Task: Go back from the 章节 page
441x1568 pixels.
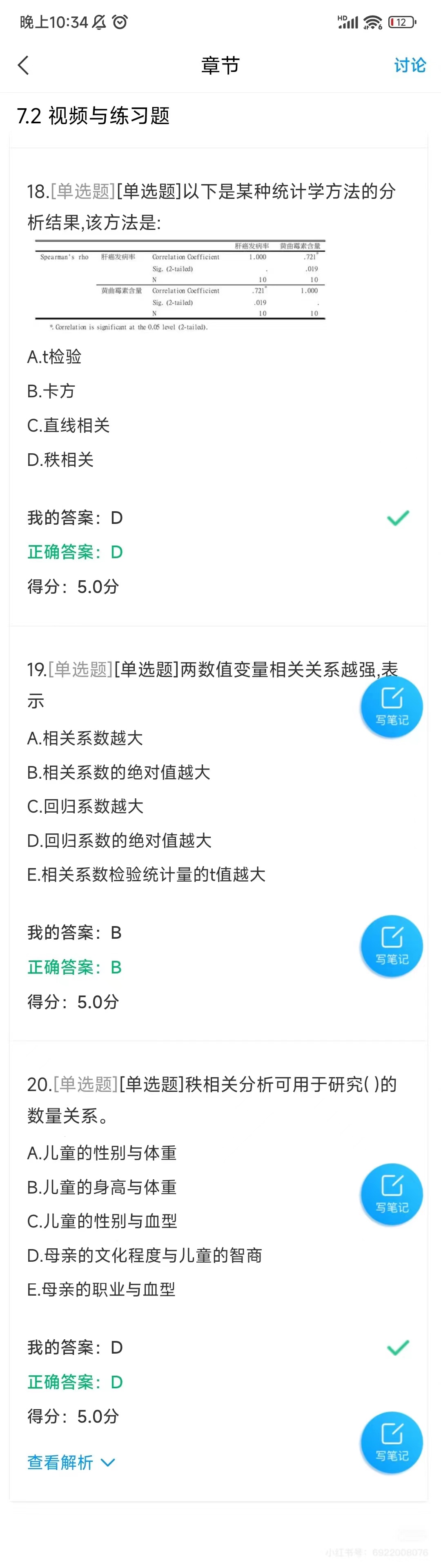Action: [23, 65]
